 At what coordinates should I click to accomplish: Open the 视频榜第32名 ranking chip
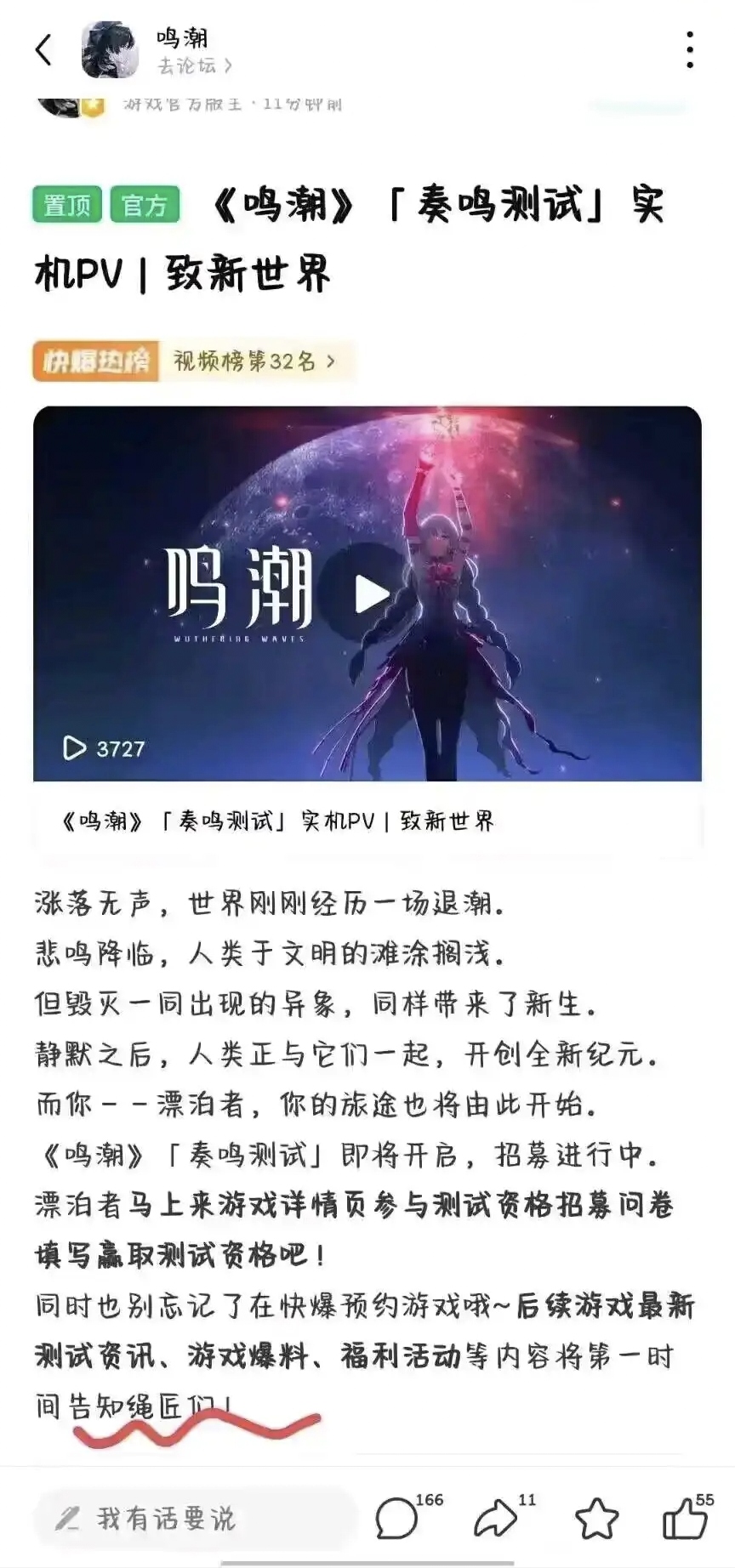(x=193, y=361)
